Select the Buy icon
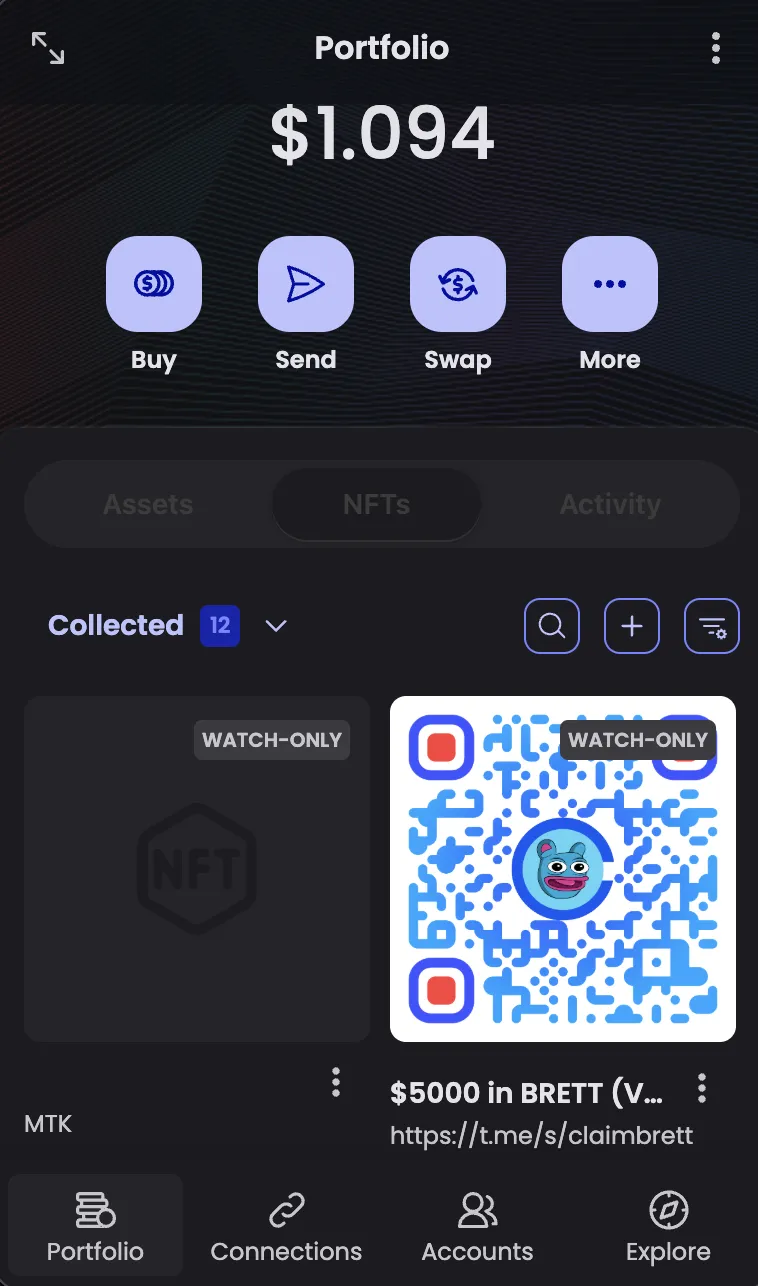Viewport: 758px width, 1286px height. [153, 283]
